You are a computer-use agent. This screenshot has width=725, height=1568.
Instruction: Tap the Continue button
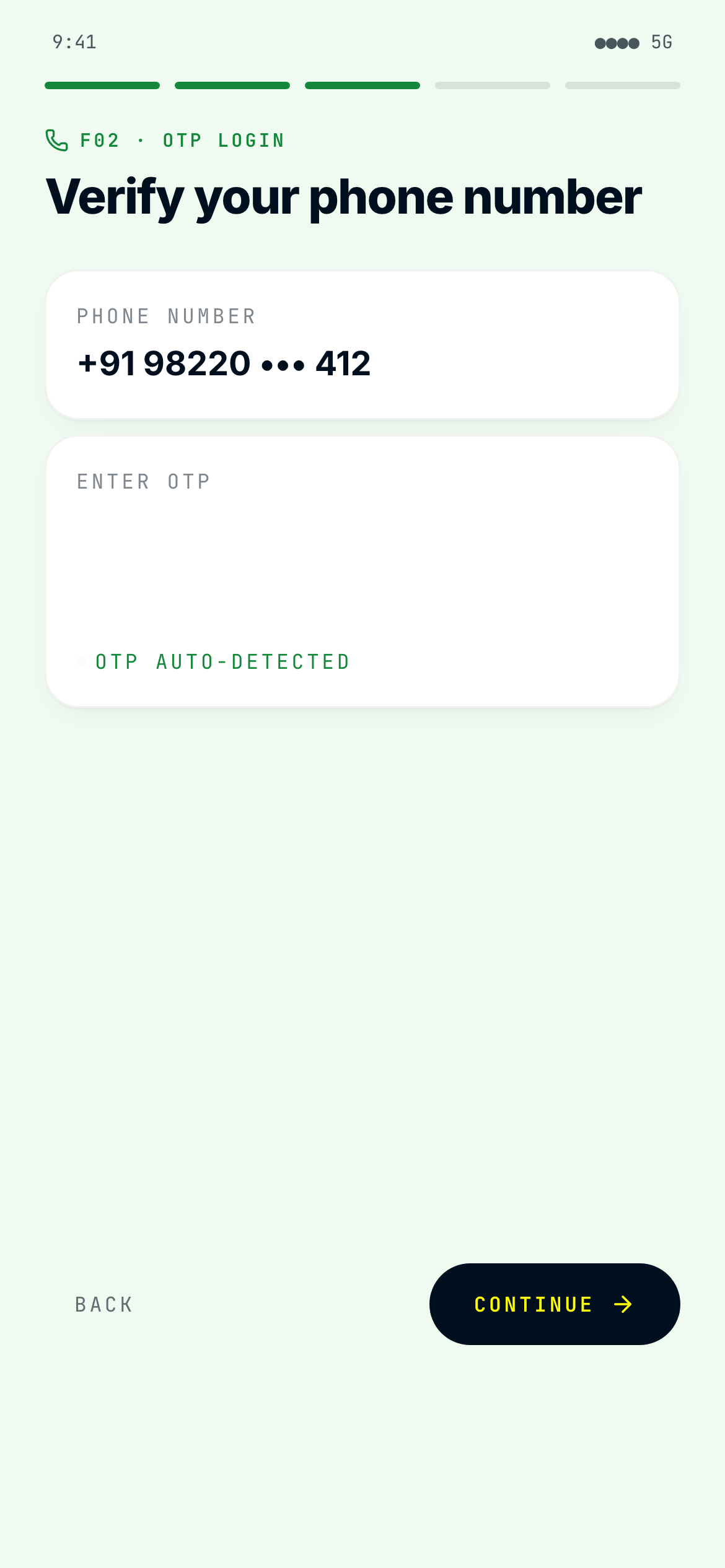[554, 1304]
